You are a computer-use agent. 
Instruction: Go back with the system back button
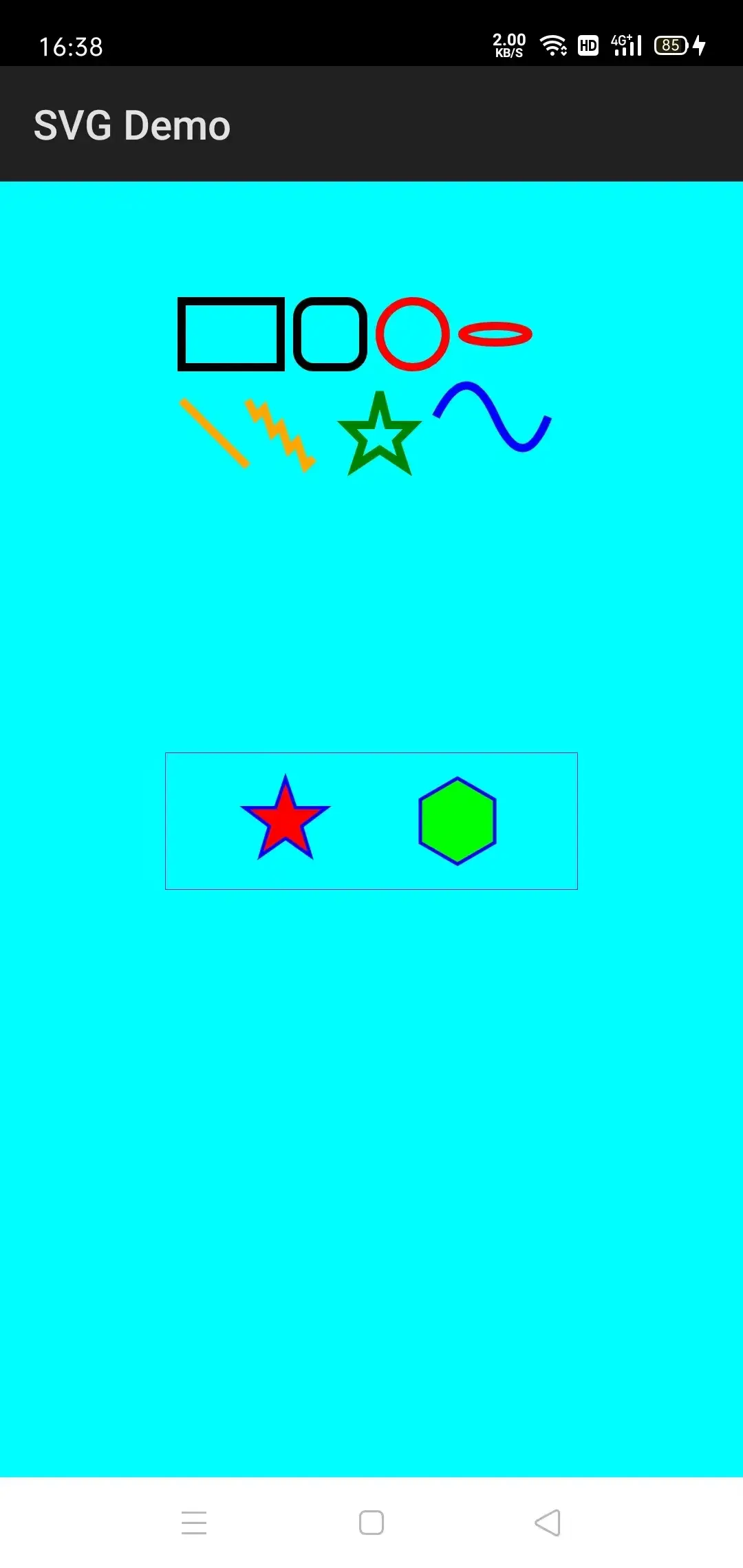(548, 1523)
